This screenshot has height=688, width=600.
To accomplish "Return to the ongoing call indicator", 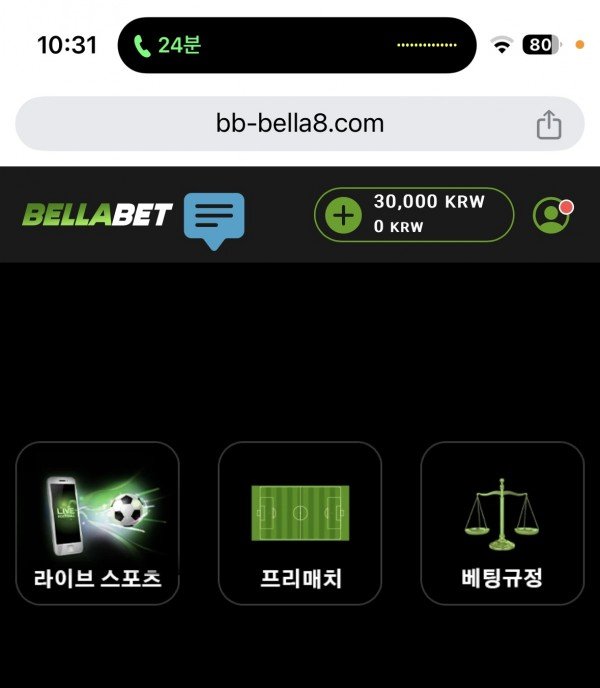I will (167, 45).
